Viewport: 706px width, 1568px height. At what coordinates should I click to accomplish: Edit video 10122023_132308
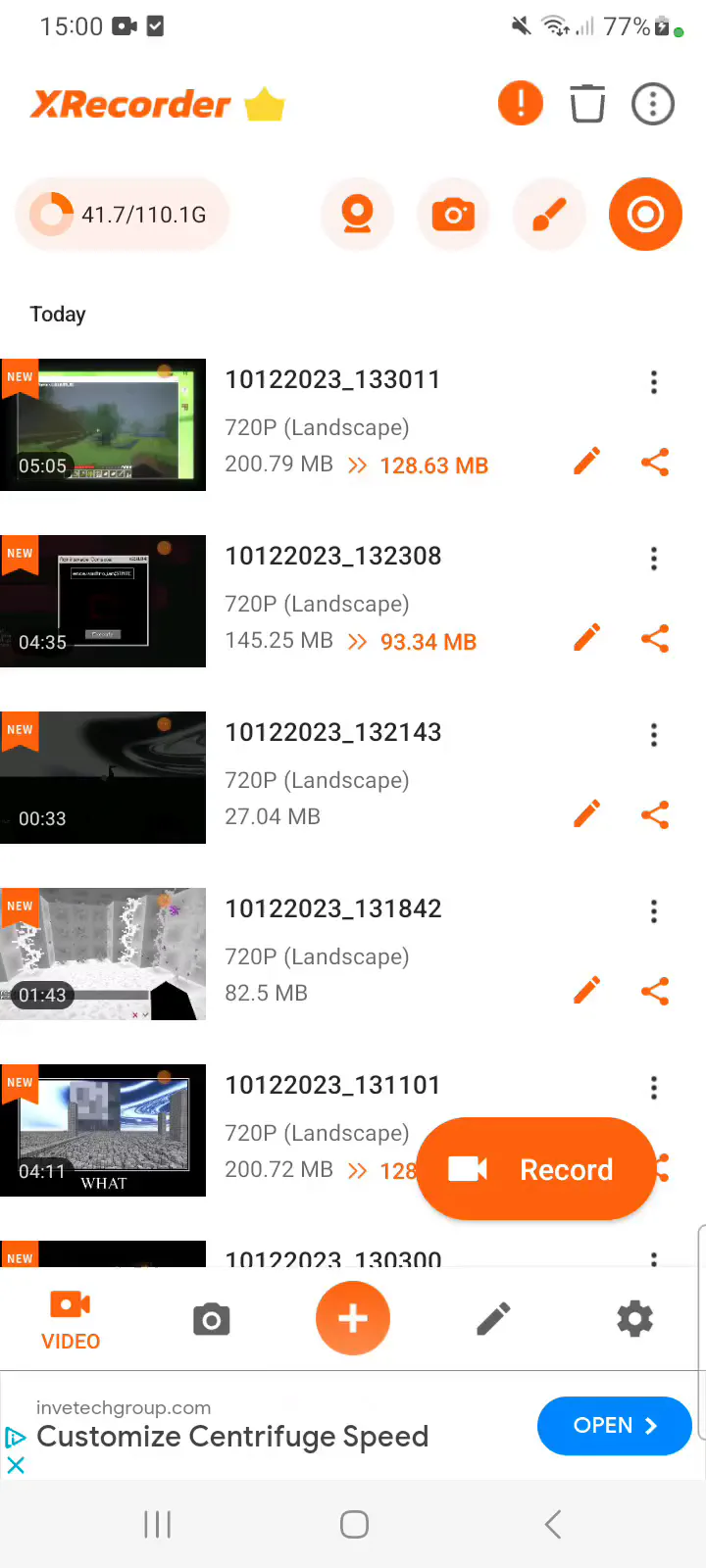click(x=586, y=638)
